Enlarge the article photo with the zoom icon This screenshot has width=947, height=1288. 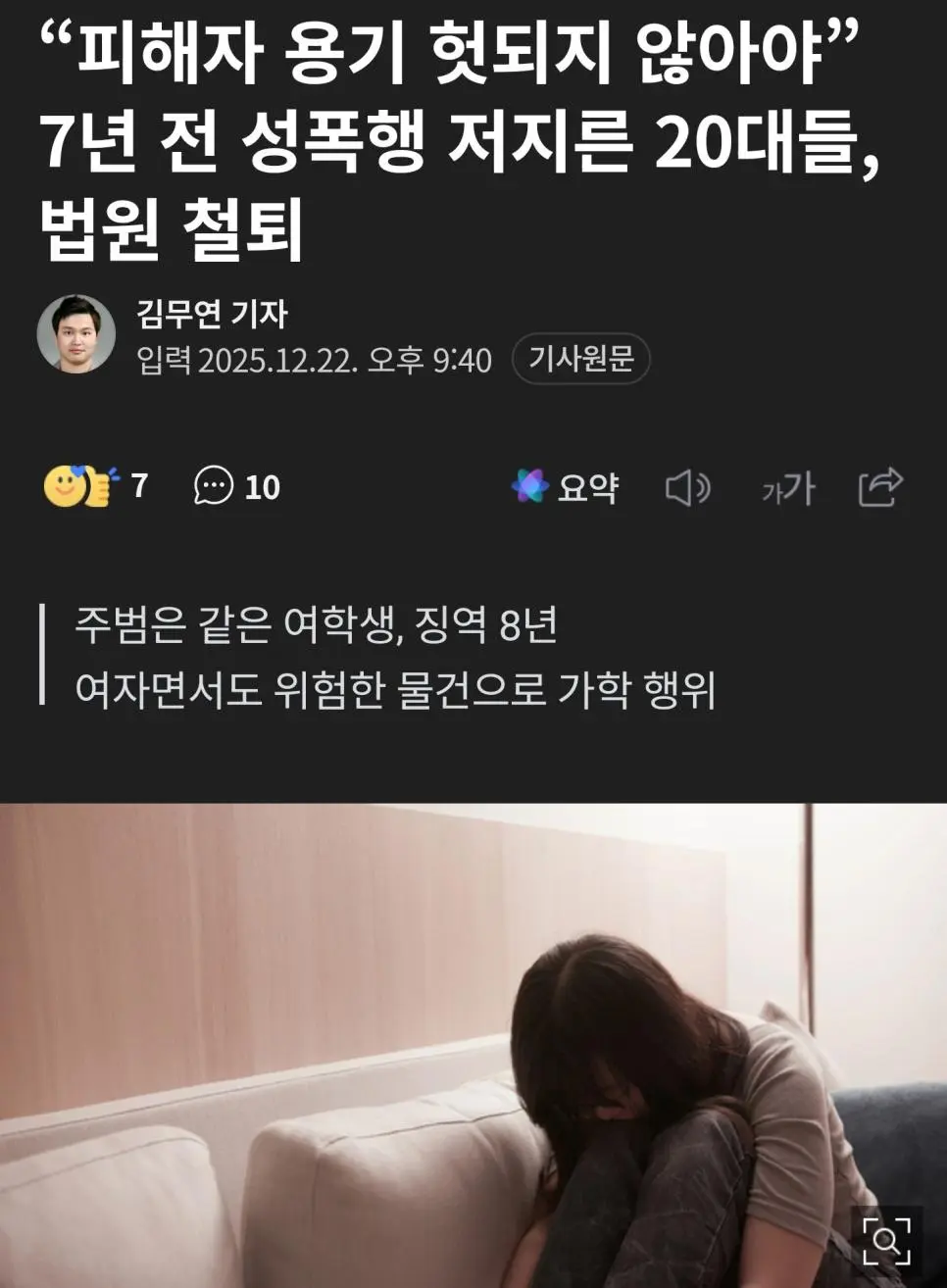pos(886,1240)
